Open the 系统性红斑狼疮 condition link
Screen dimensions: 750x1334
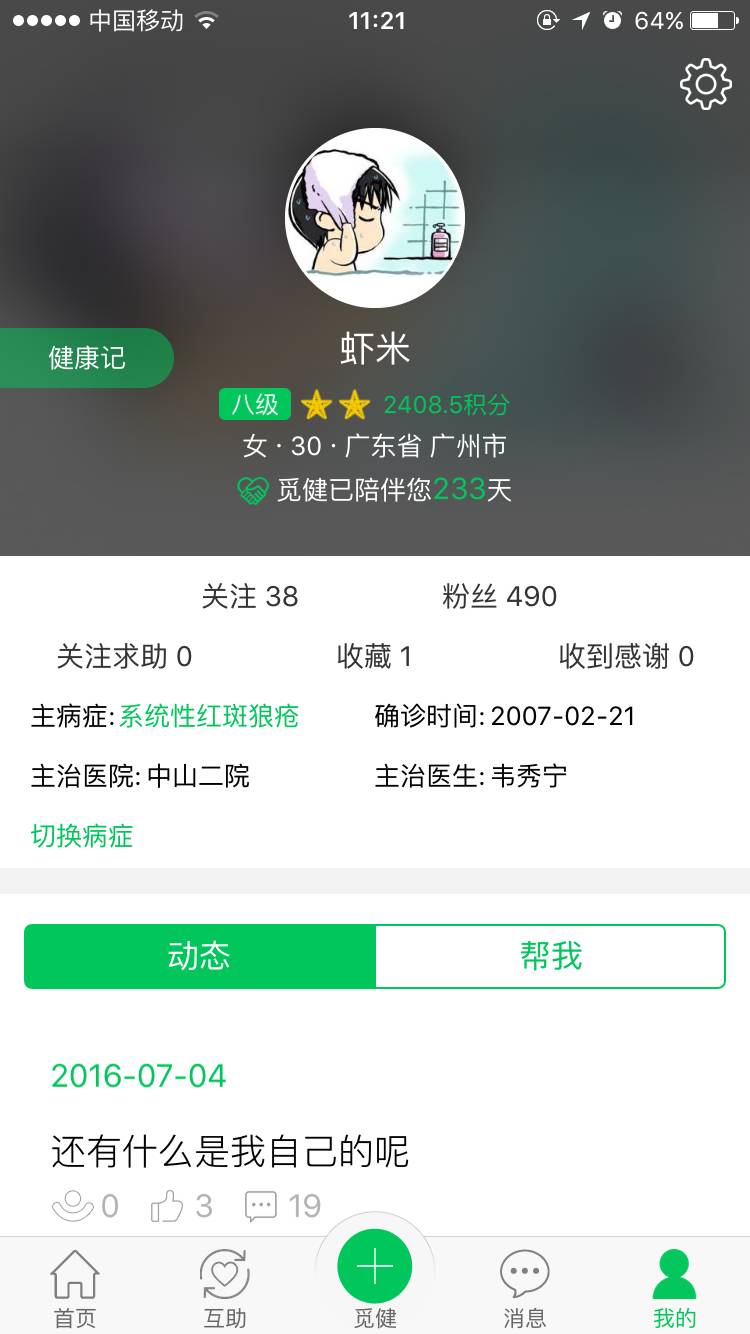click(x=209, y=716)
